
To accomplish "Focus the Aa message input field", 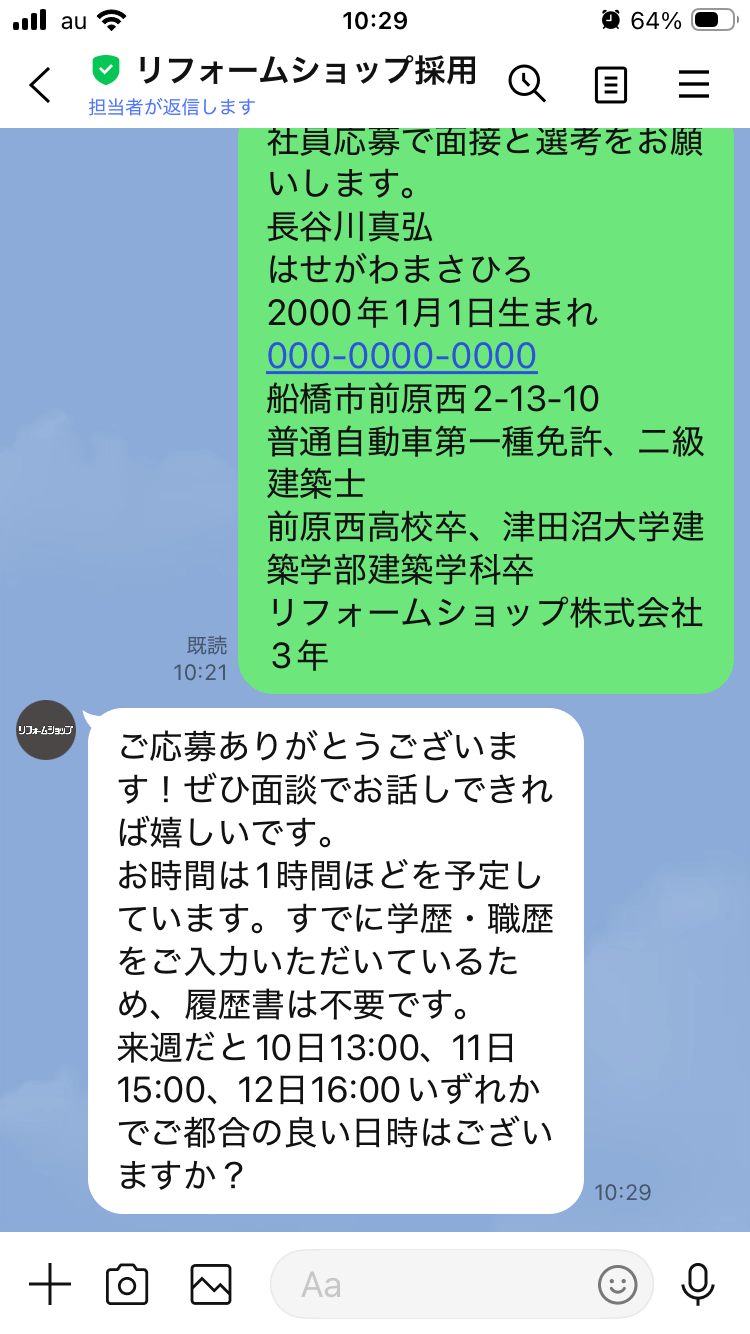I will tap(430, 1284).
